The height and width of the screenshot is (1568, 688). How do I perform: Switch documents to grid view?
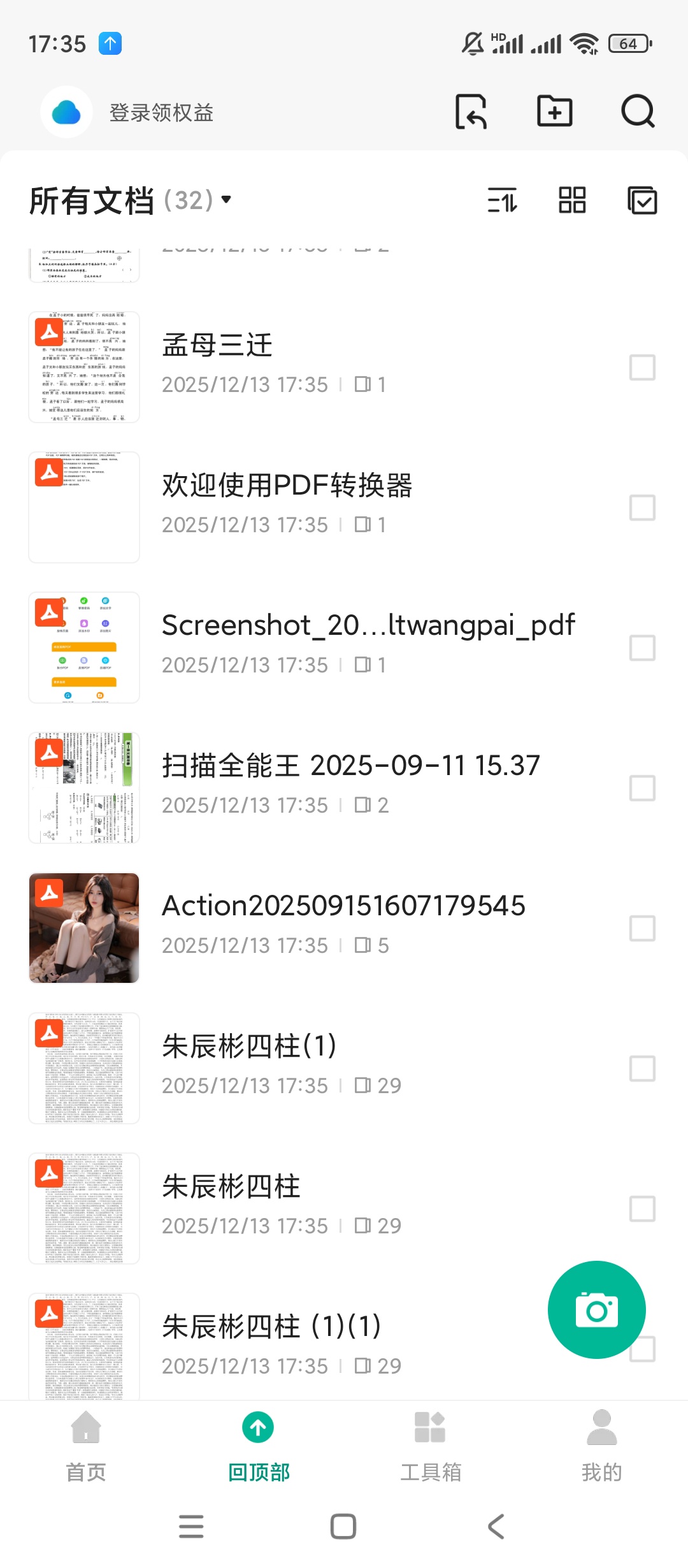coord(571,201)
